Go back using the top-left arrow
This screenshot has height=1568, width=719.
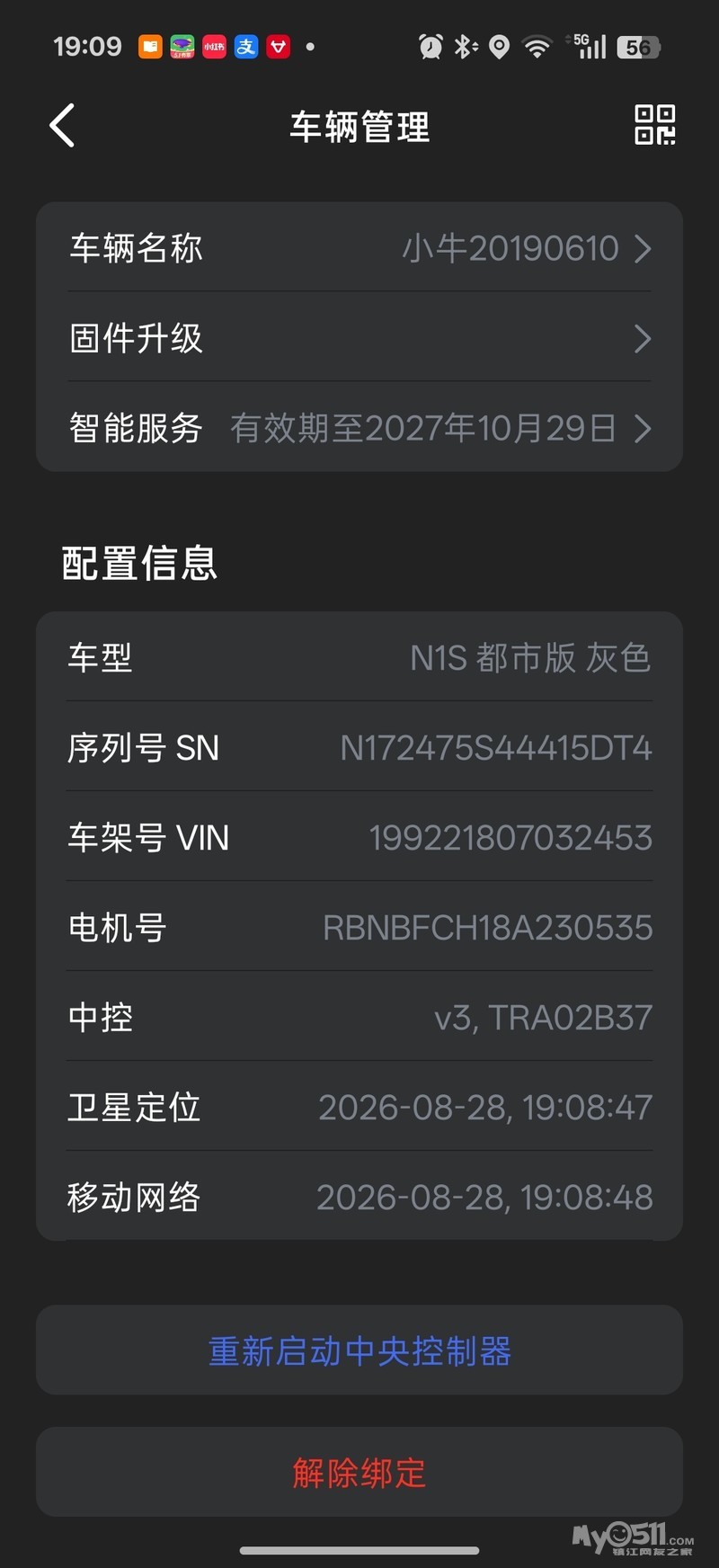click(x=62, y=126)
